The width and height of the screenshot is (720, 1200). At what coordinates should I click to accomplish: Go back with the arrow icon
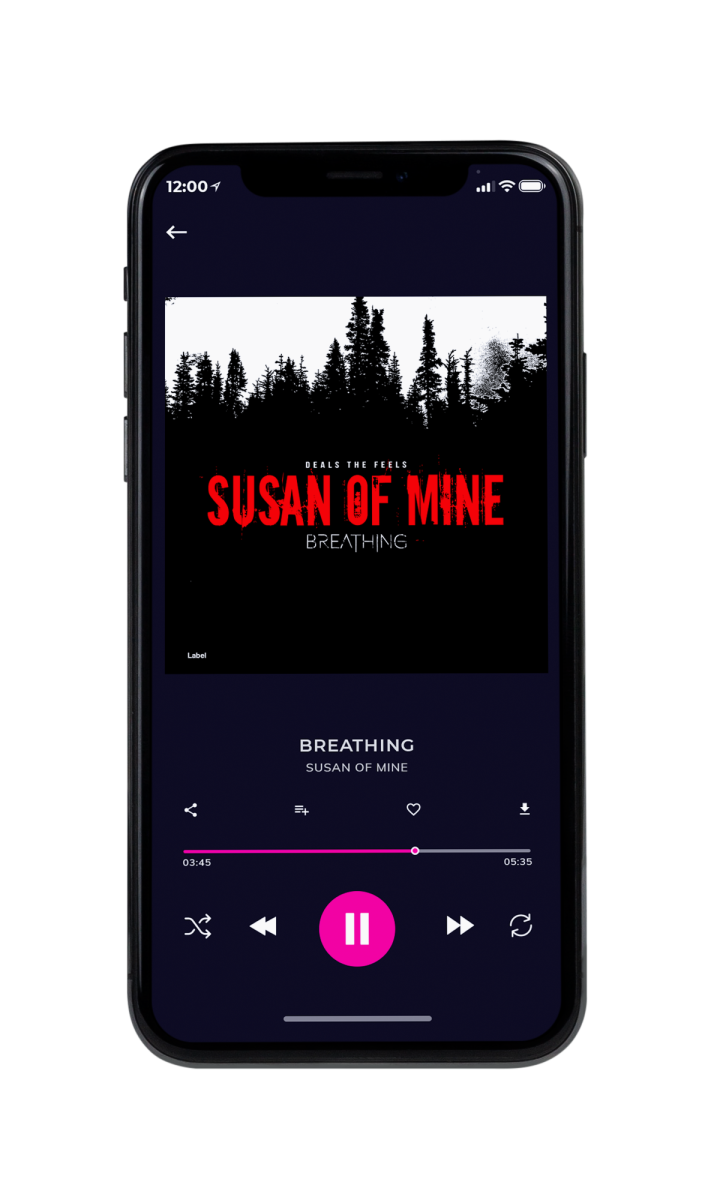[x=177, y=232]
